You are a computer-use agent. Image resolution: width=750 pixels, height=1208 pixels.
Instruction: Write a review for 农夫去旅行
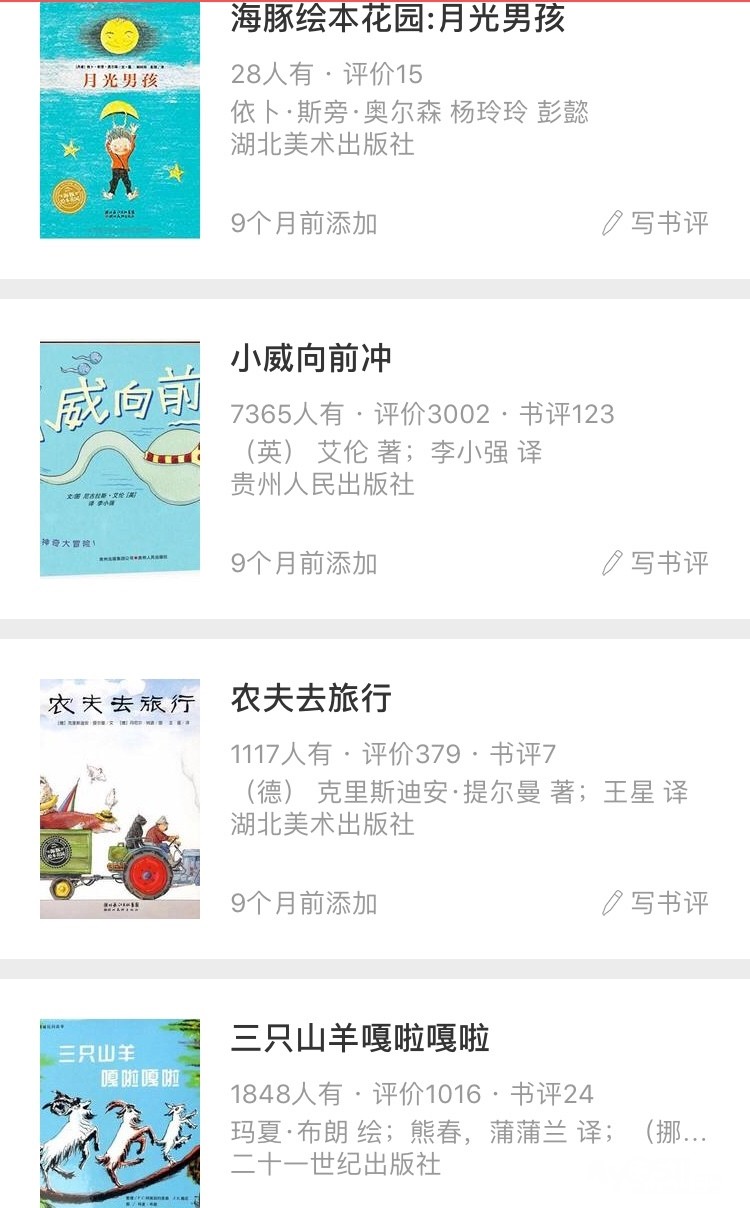click(x=656, y=903)
